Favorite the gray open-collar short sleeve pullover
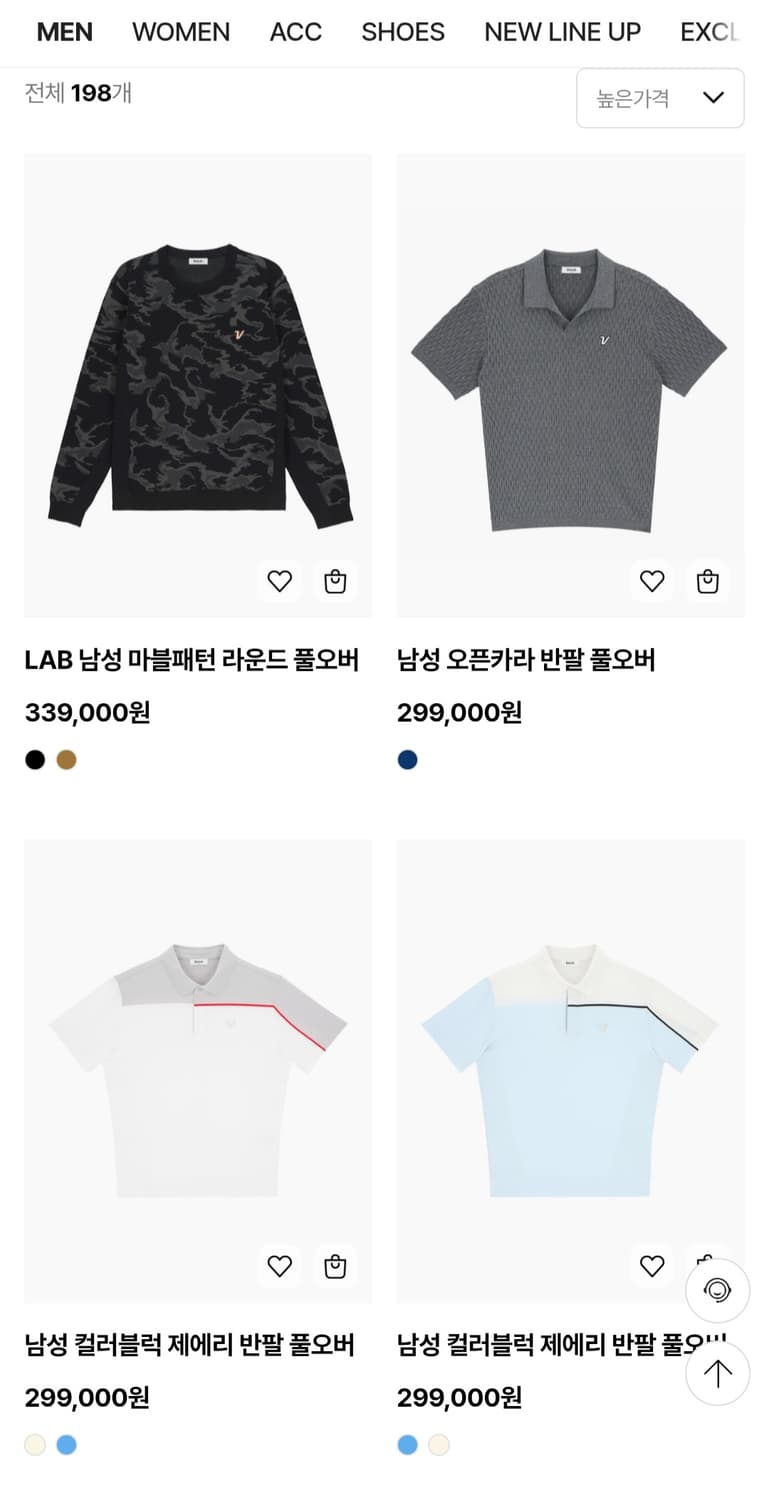The height and width of the screenshot is (1500, 769). (651, 581)
